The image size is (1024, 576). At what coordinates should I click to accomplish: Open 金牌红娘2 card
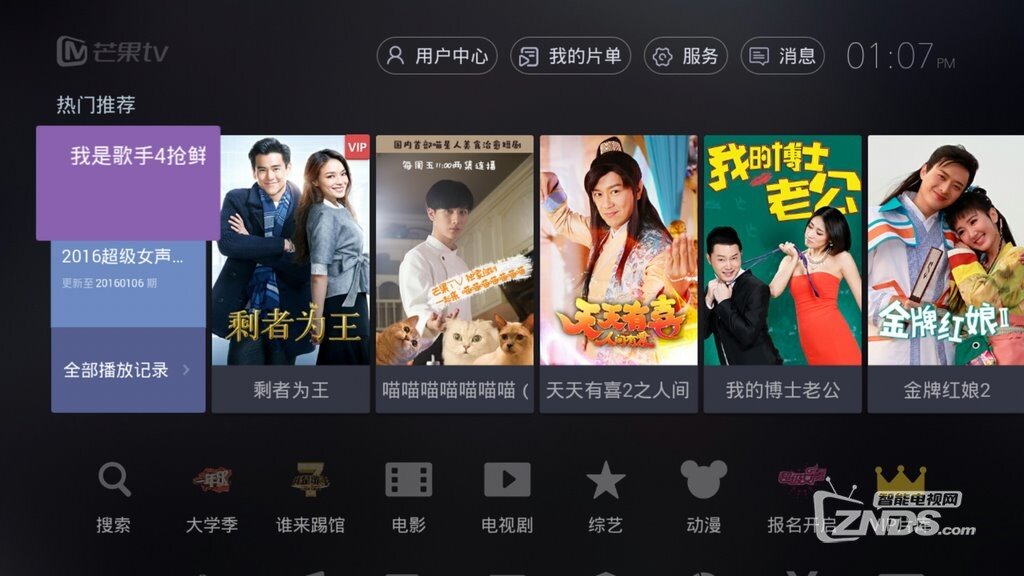(x=945, y=272)
